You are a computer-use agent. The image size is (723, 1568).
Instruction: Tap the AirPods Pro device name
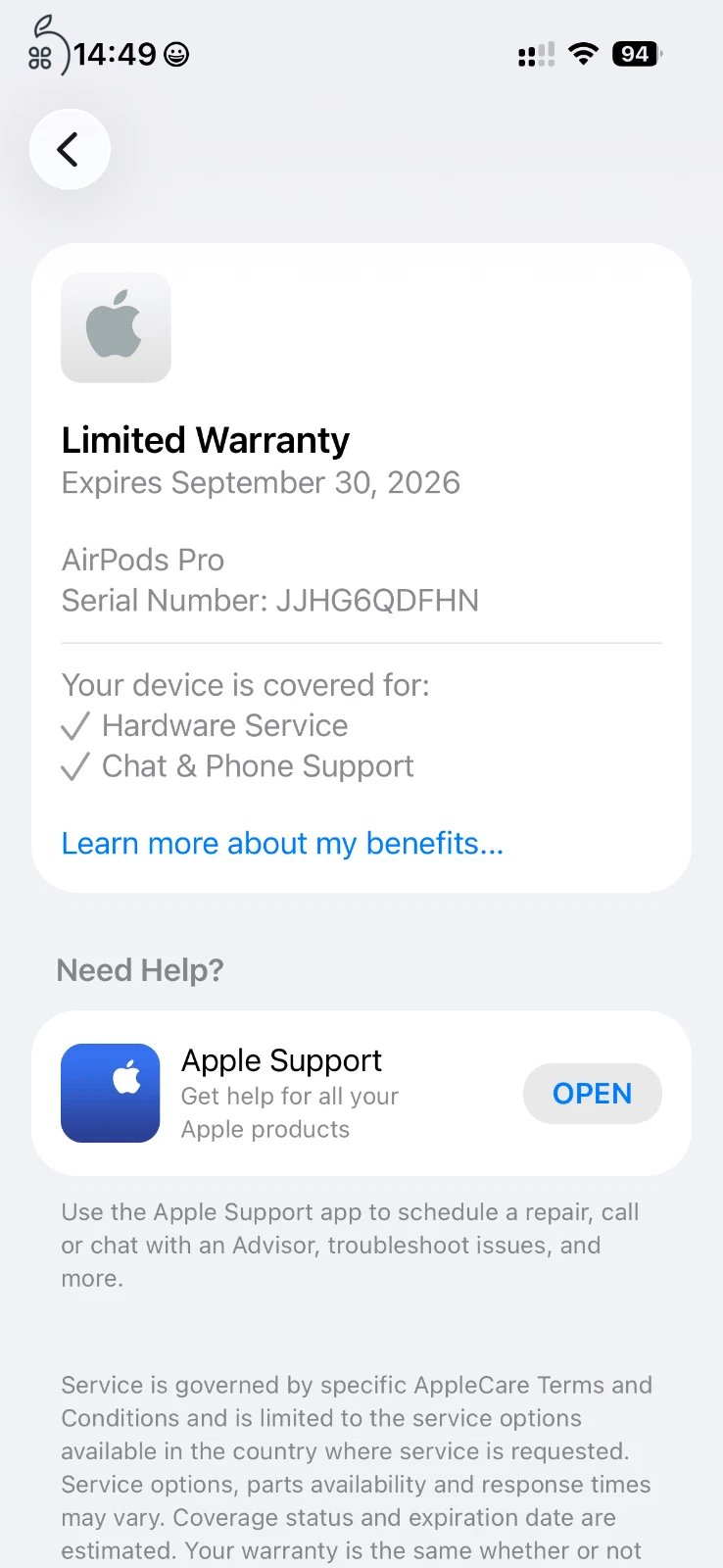pyautogui.click(x=142, y=560)
